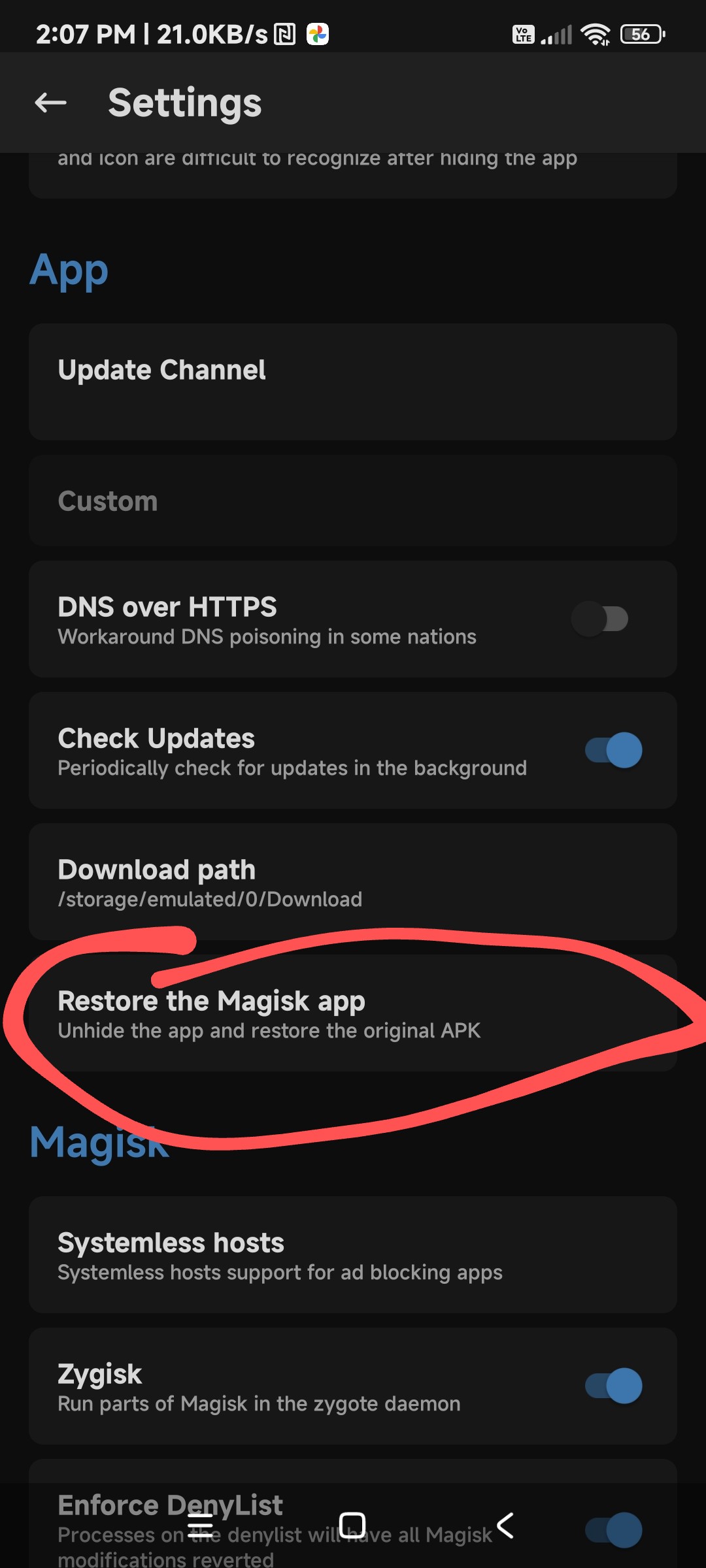Turn off Check Updates toggle
Viewport: 706px width, 1568px height.
pos(613,750)
